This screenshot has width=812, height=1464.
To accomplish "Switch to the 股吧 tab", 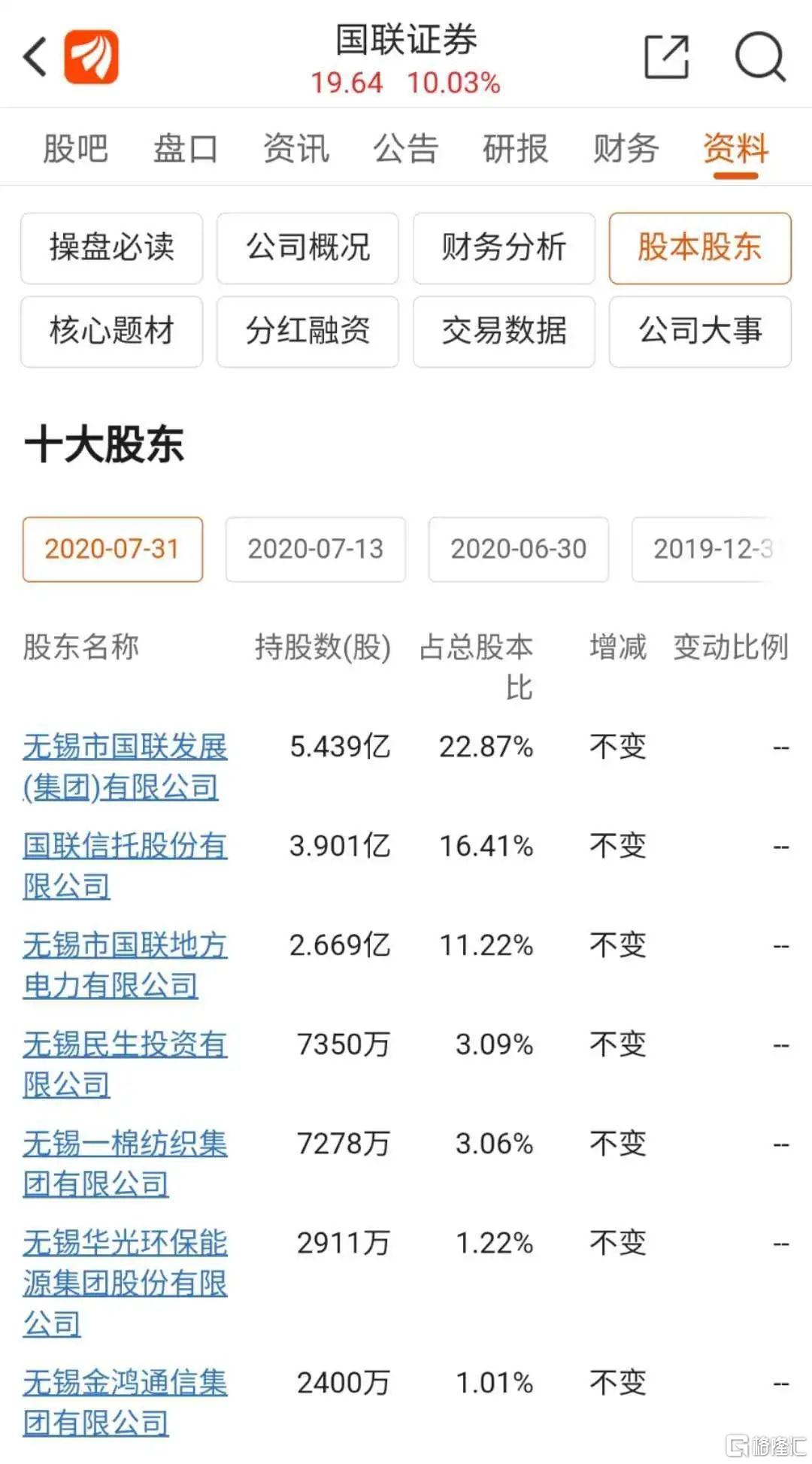I will 75,148.
